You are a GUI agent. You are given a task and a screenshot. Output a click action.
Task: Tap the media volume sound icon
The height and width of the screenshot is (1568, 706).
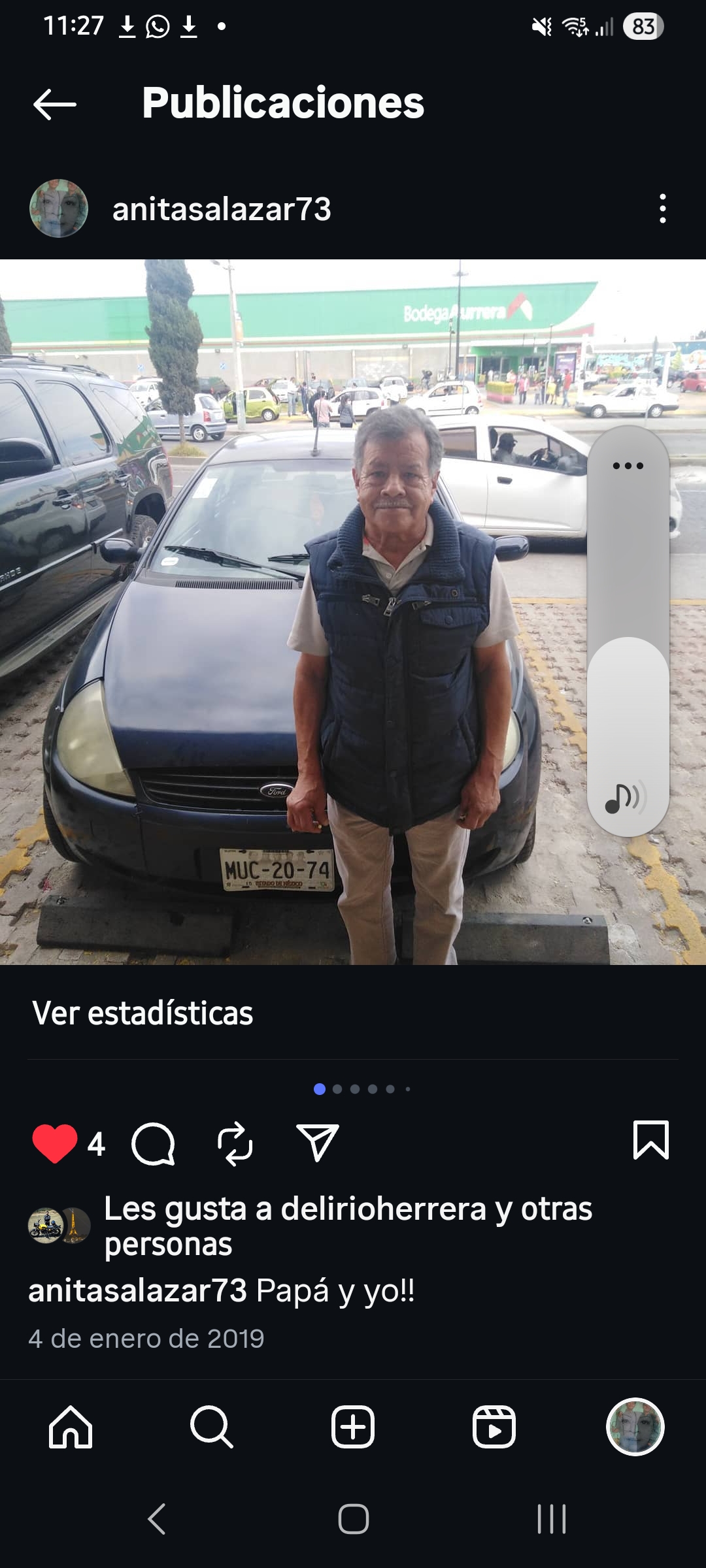[x=626, y=798]
